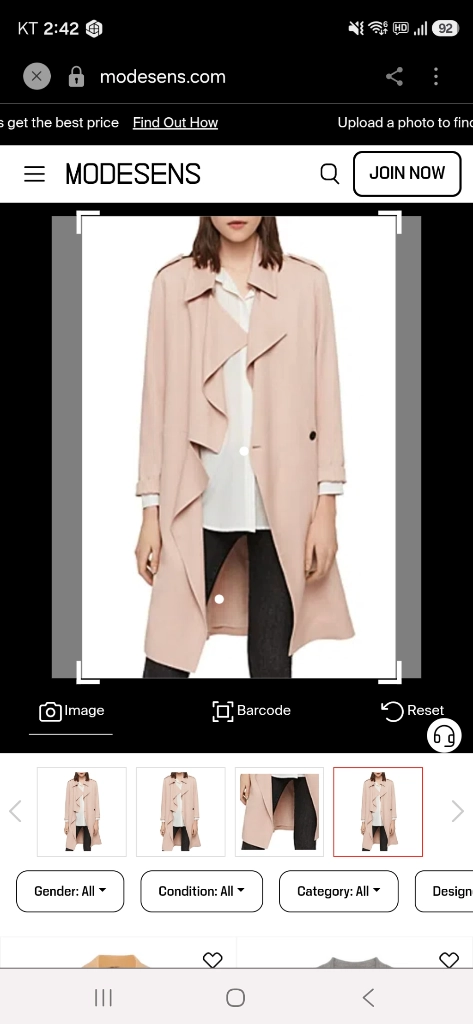Follow the Find Out How link
473x1024 pixels.
175,123
